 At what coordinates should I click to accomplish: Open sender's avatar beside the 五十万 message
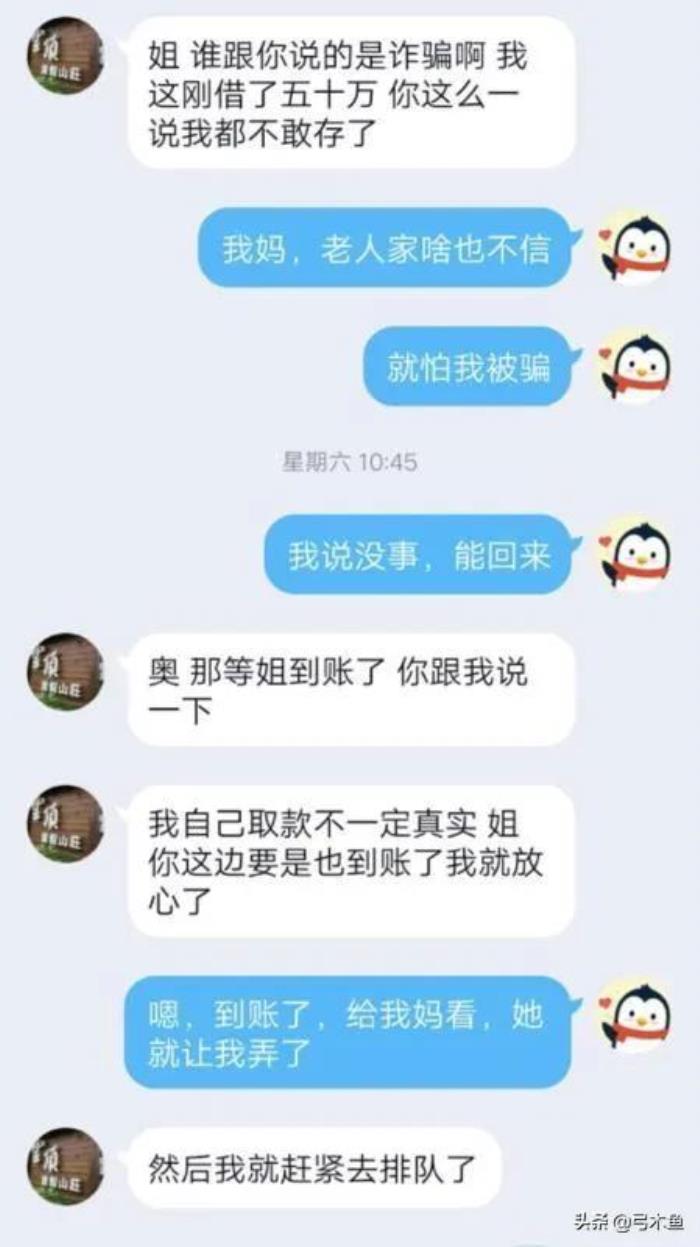click(65, 56)
